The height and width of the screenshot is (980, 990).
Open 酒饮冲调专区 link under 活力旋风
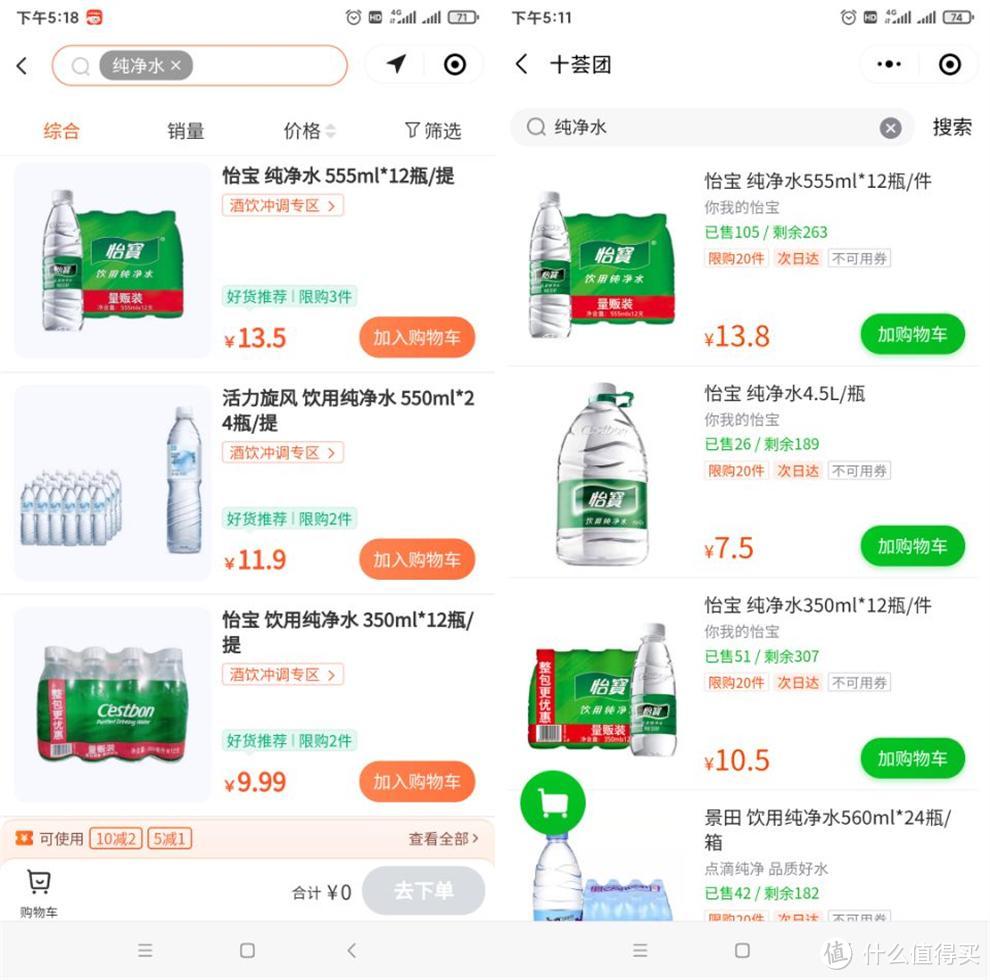[282, 453]
